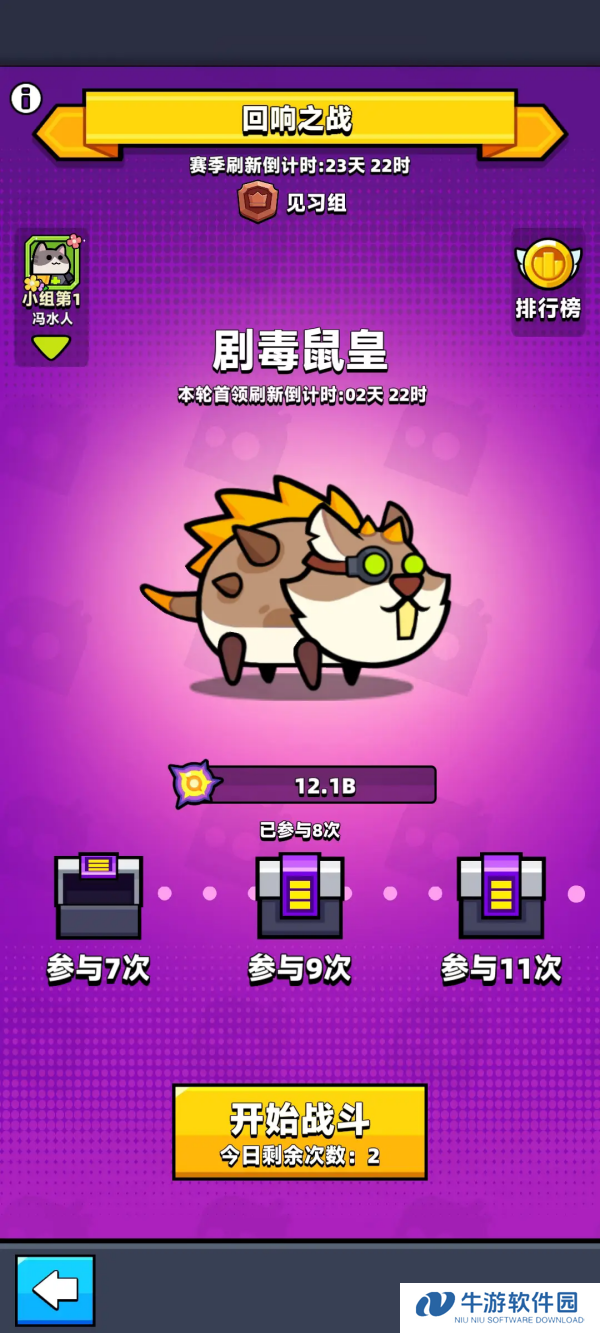Open the 参与11次 reward chest
This screenshot has height=1333, width=600.
point(501,895)
